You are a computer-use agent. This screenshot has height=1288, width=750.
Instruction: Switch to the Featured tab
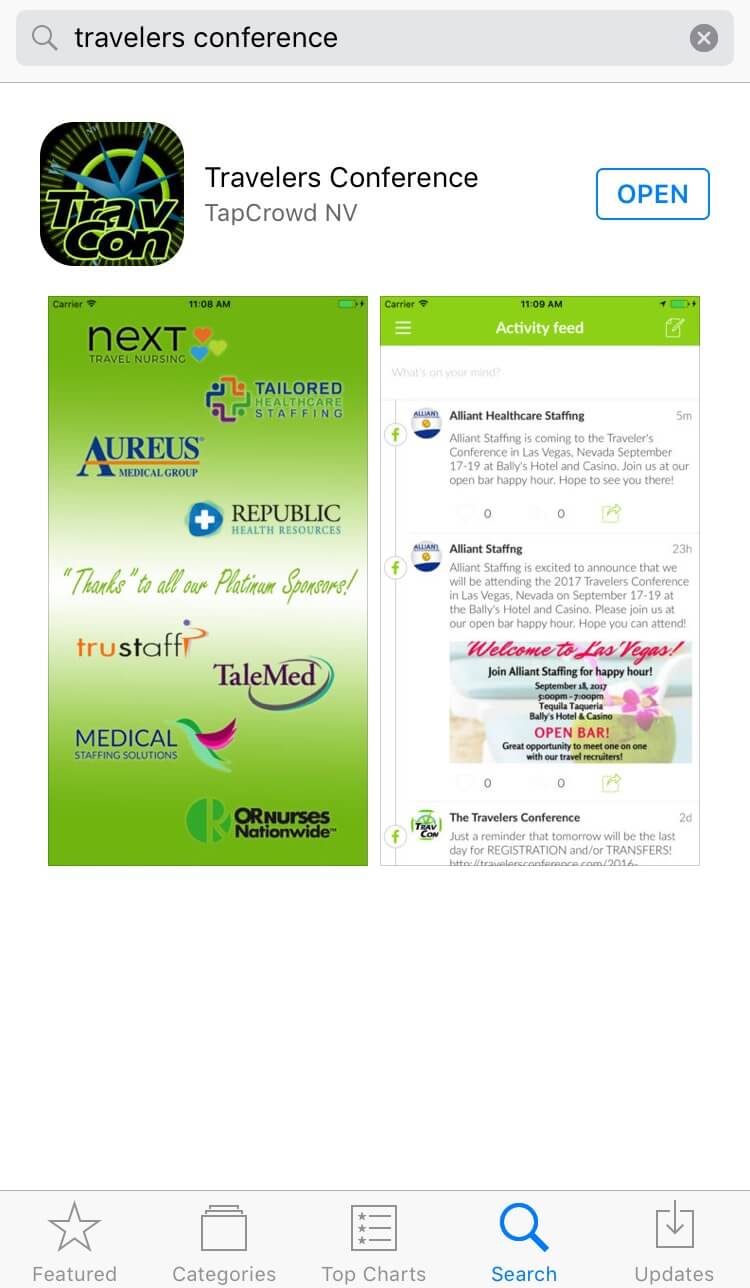click(75, 1241)
